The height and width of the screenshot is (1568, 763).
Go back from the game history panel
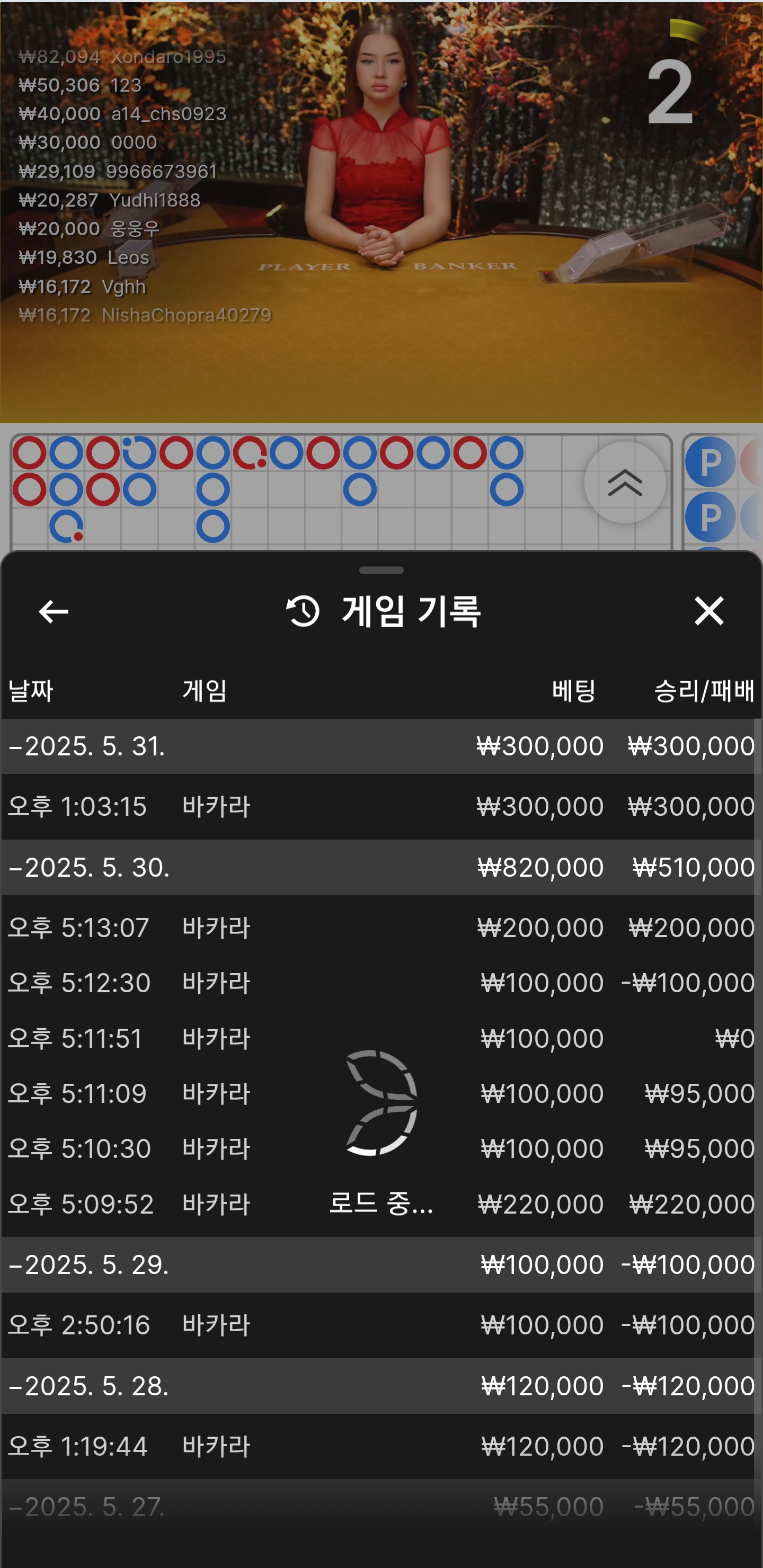click(x=54, y=611)
